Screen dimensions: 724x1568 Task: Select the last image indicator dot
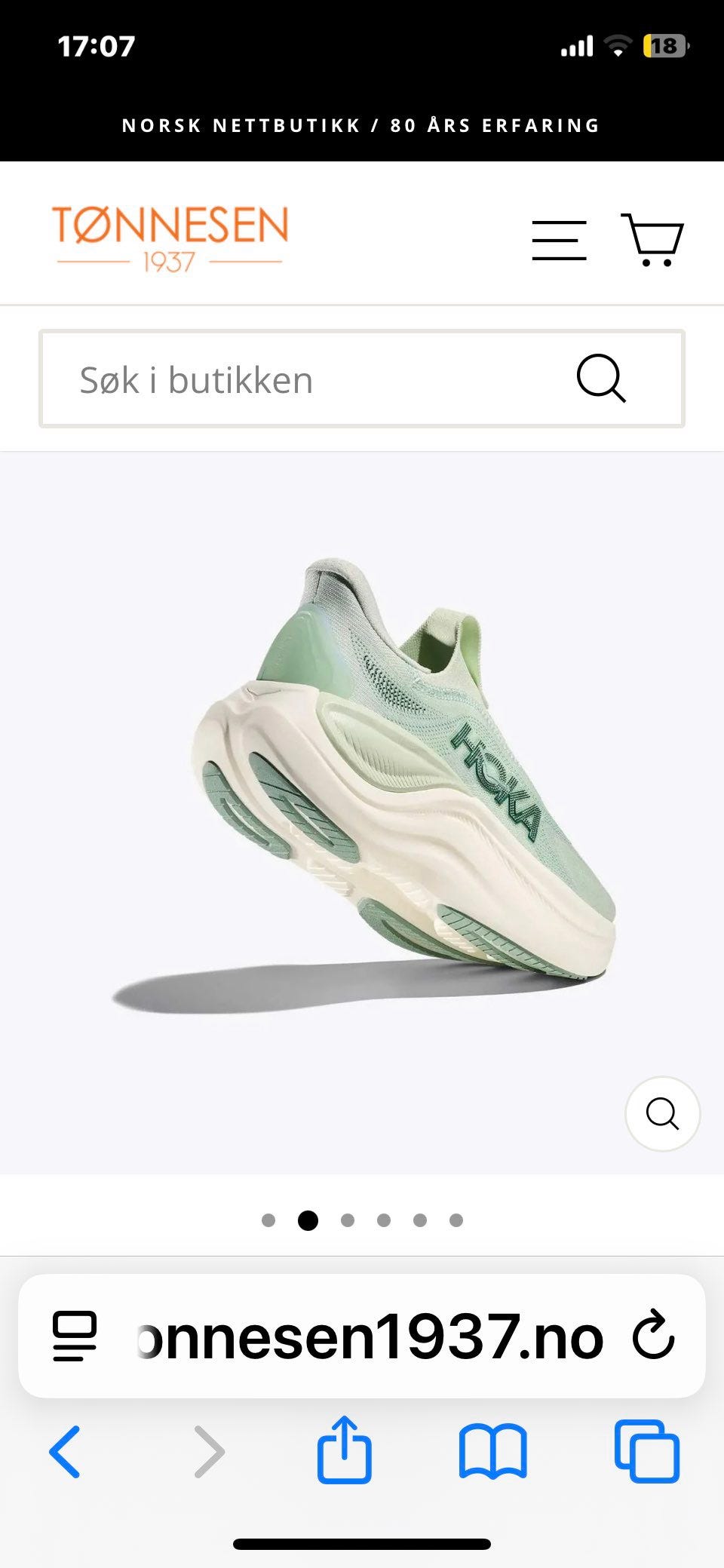point(456,1220)
